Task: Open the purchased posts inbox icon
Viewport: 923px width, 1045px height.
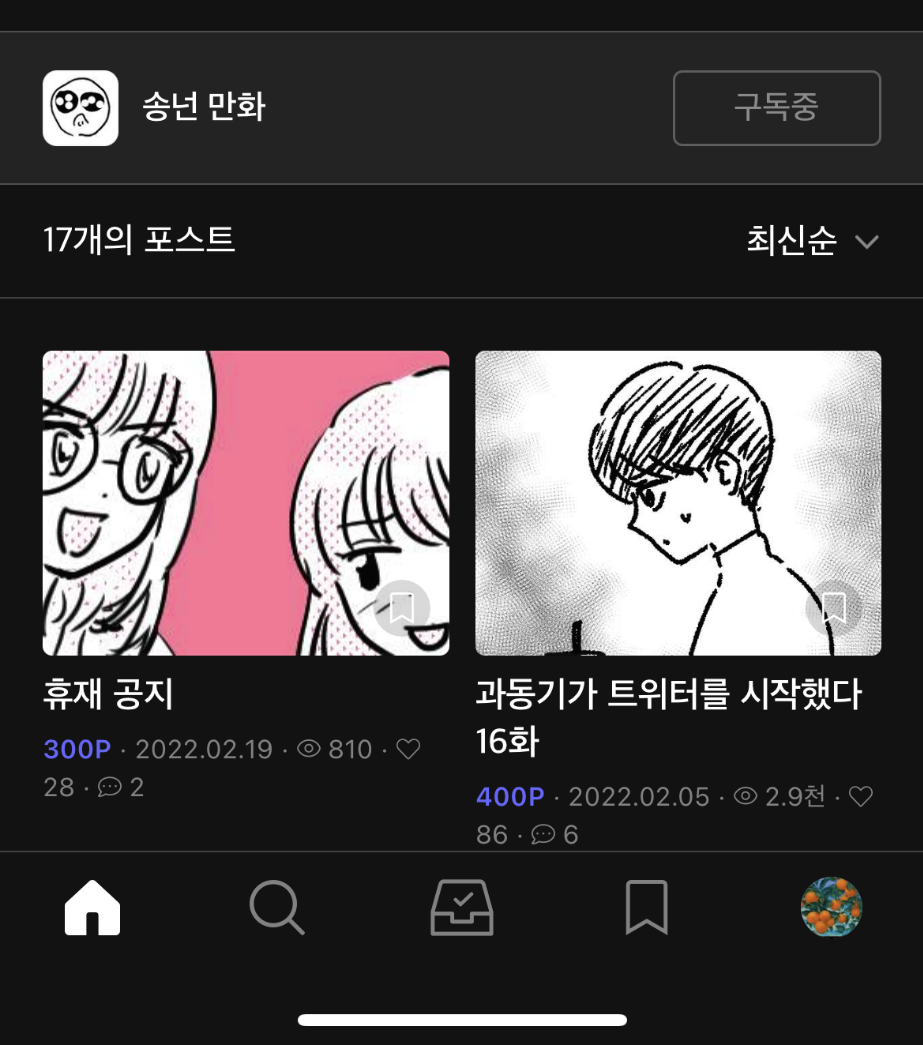Action: pos(461,908)
